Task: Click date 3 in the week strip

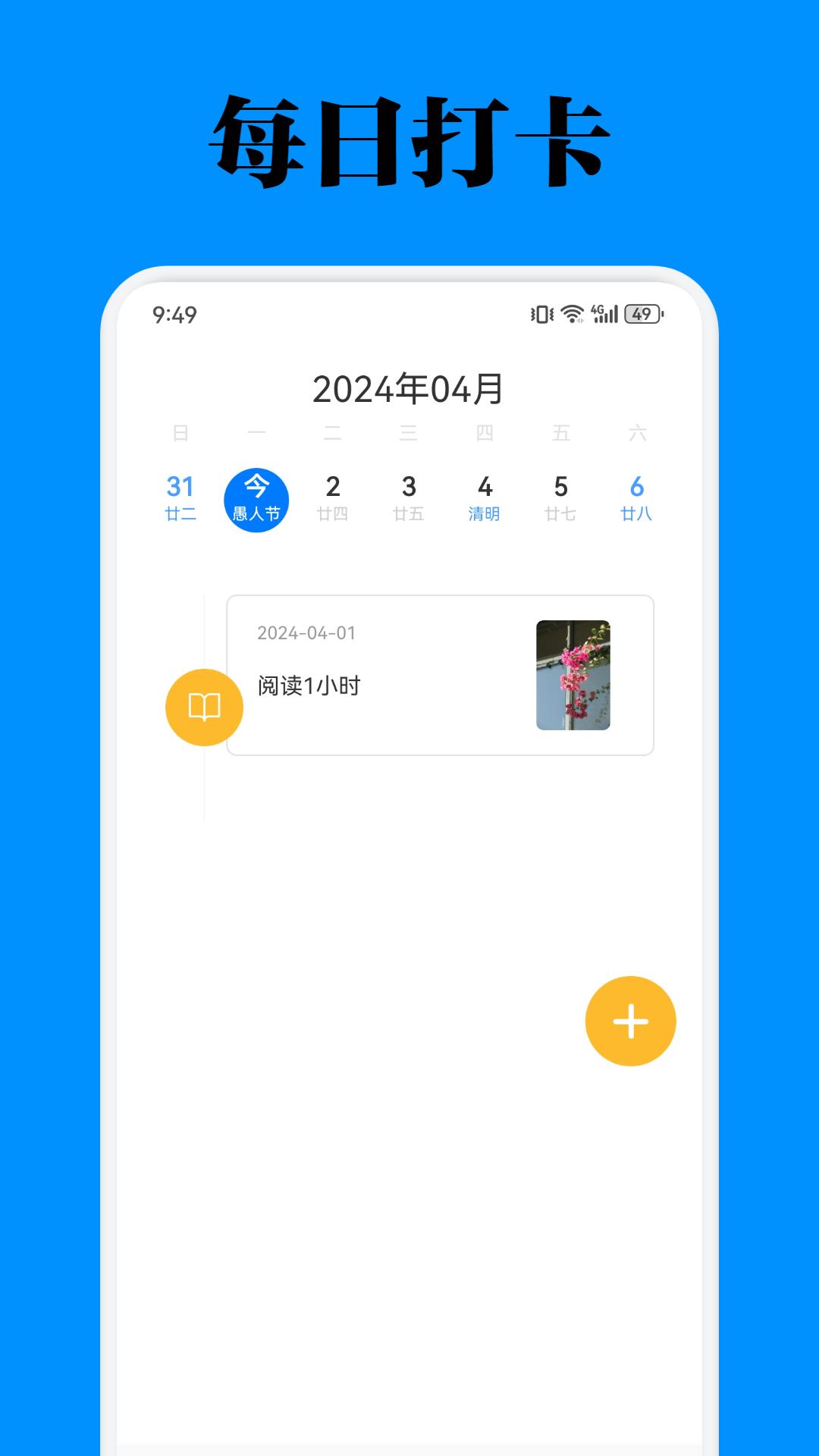Action: coord(409,497)
